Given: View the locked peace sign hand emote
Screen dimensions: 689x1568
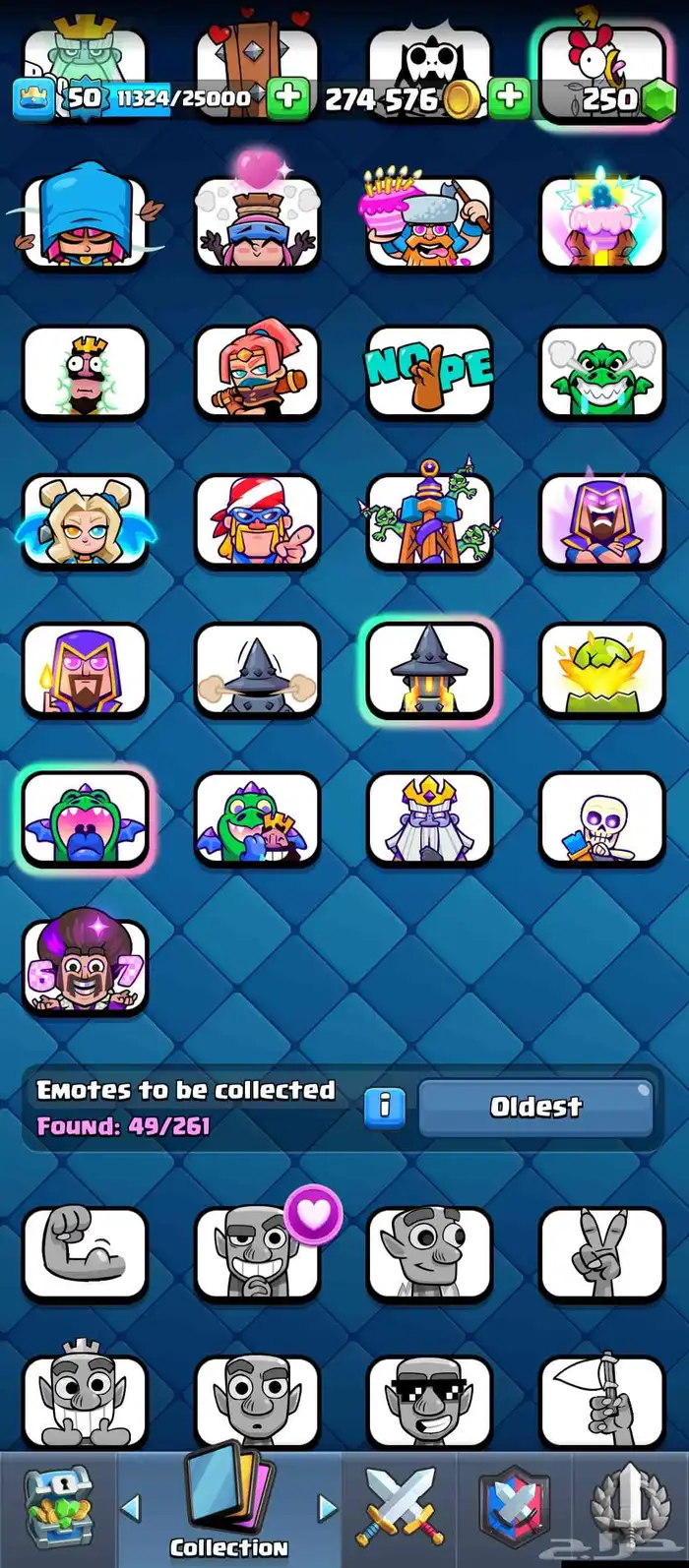Looking at the screenshot, I should (601, 1252).
